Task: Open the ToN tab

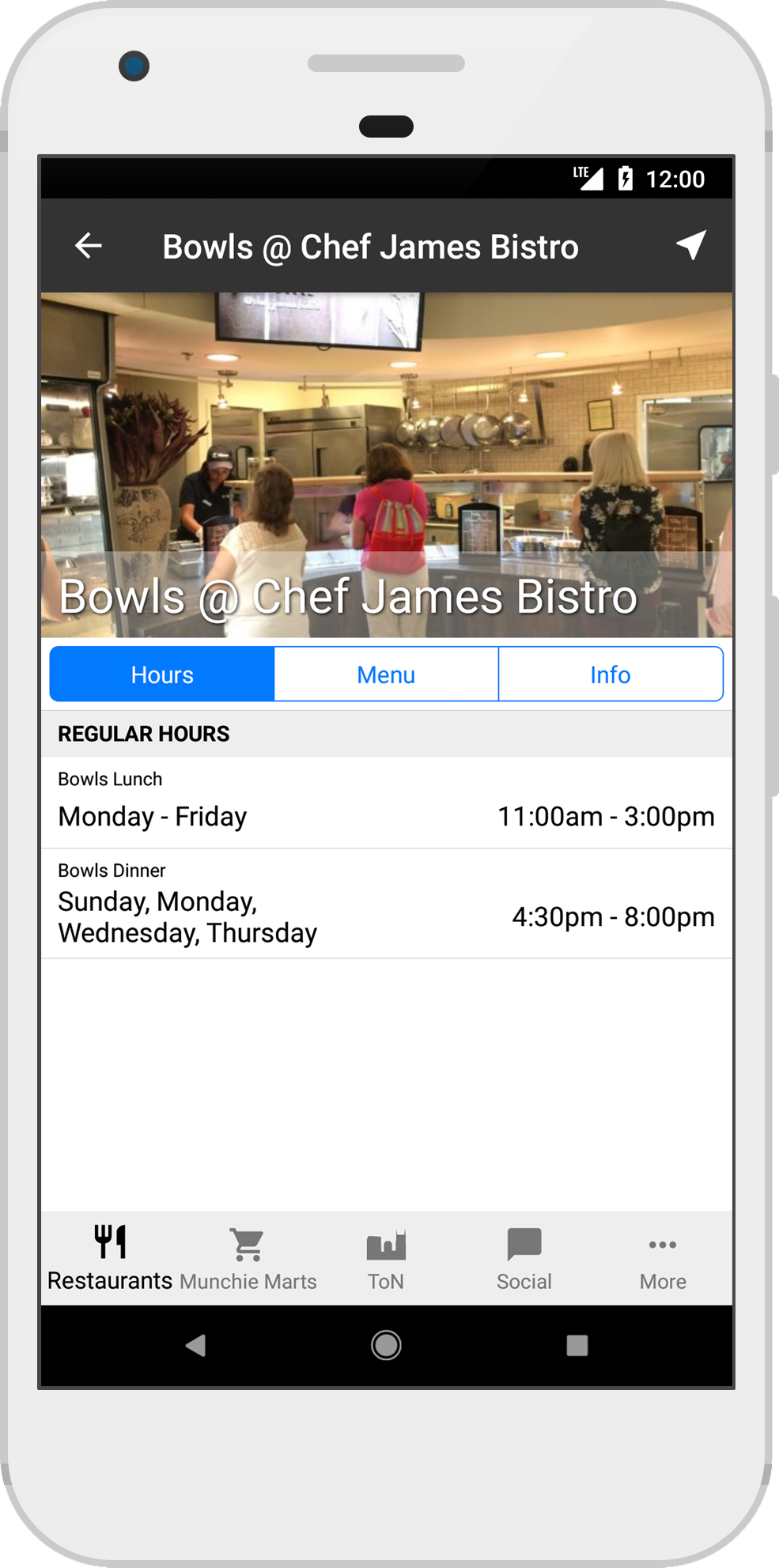Action: (x=386, y=1258)
